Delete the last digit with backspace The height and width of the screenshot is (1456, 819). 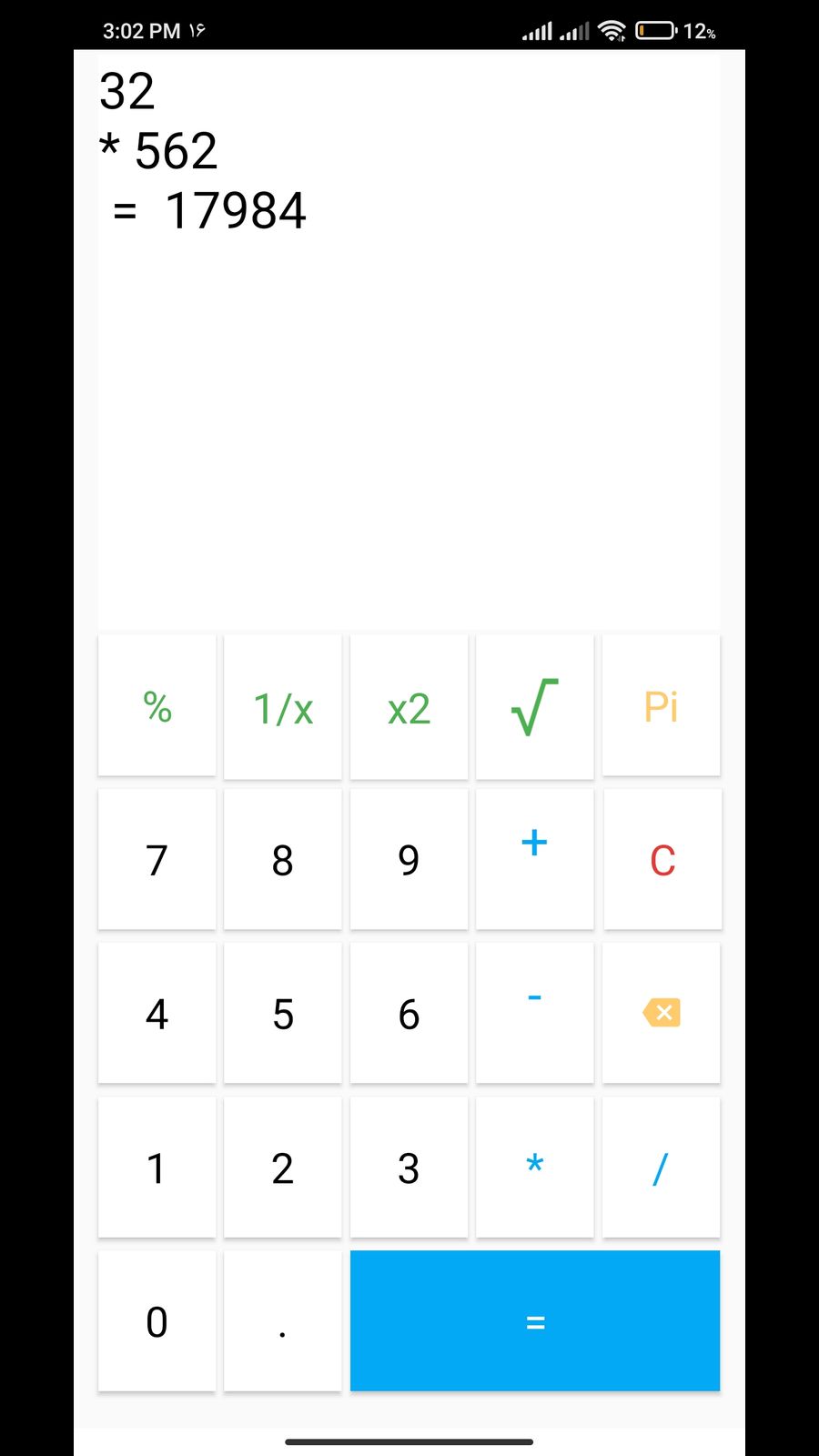[661, 1013]
